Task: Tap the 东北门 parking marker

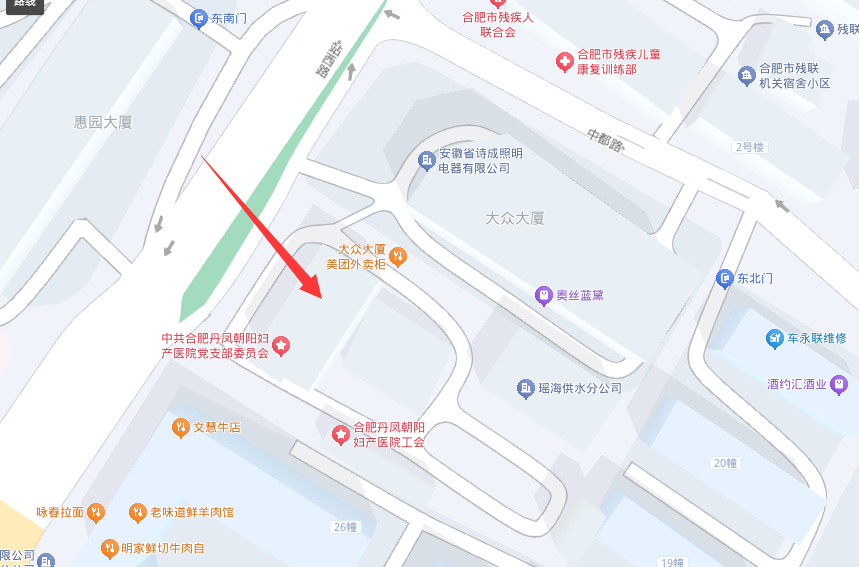Action: [725, 278]
